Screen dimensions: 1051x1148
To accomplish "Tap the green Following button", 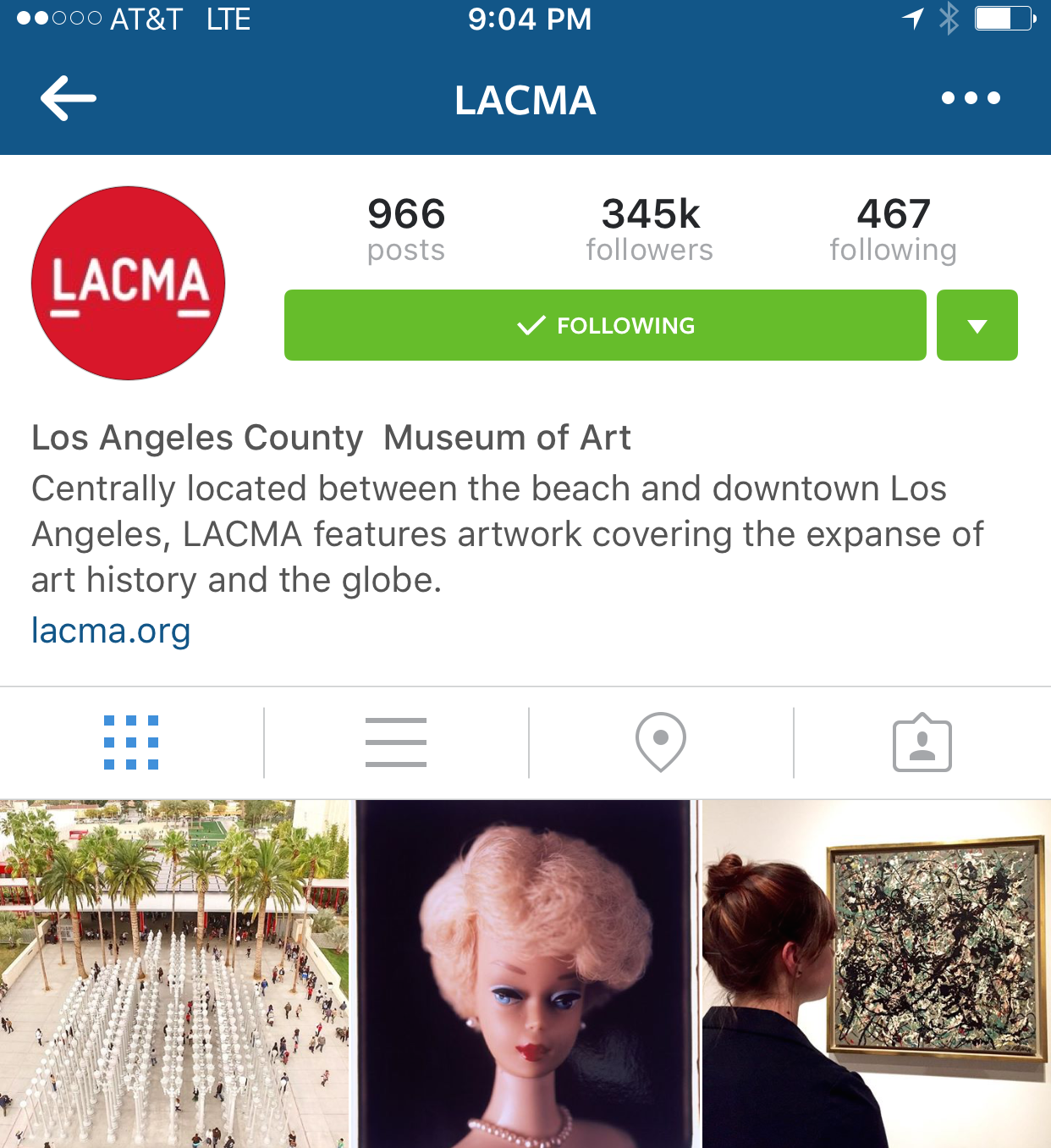I will (x=605, y=325).
